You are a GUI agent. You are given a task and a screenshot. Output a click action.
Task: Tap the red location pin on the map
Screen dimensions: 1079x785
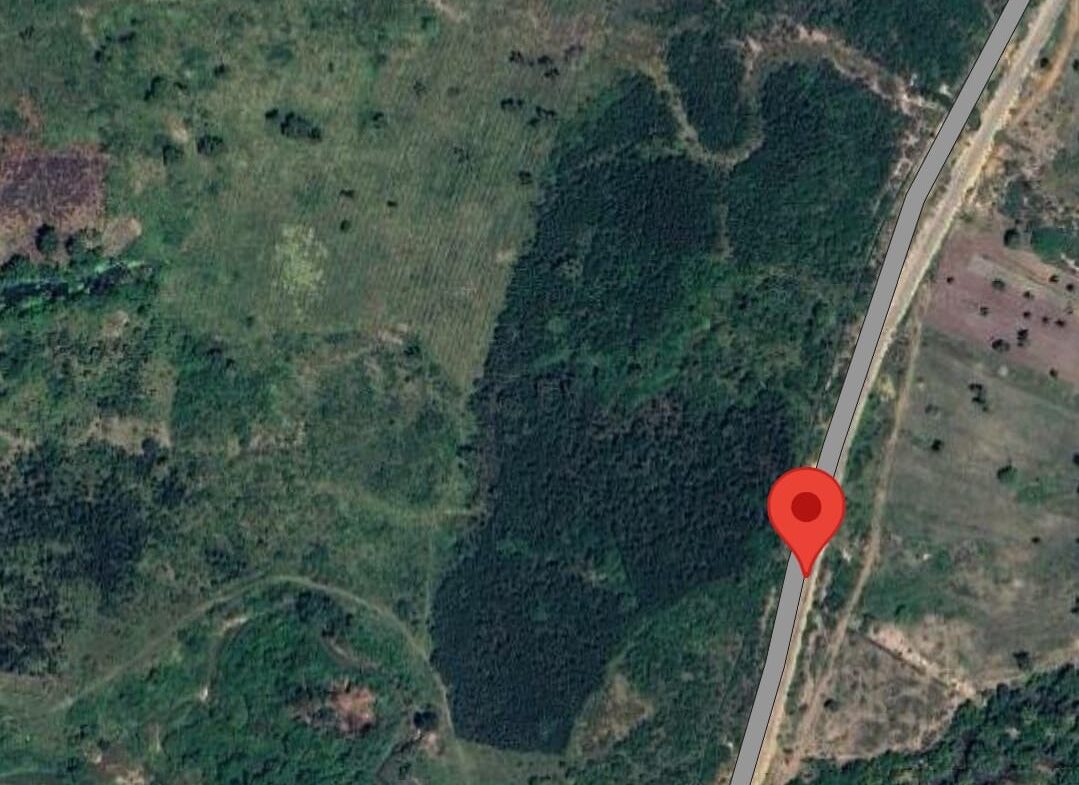click(x=806, y=510)
